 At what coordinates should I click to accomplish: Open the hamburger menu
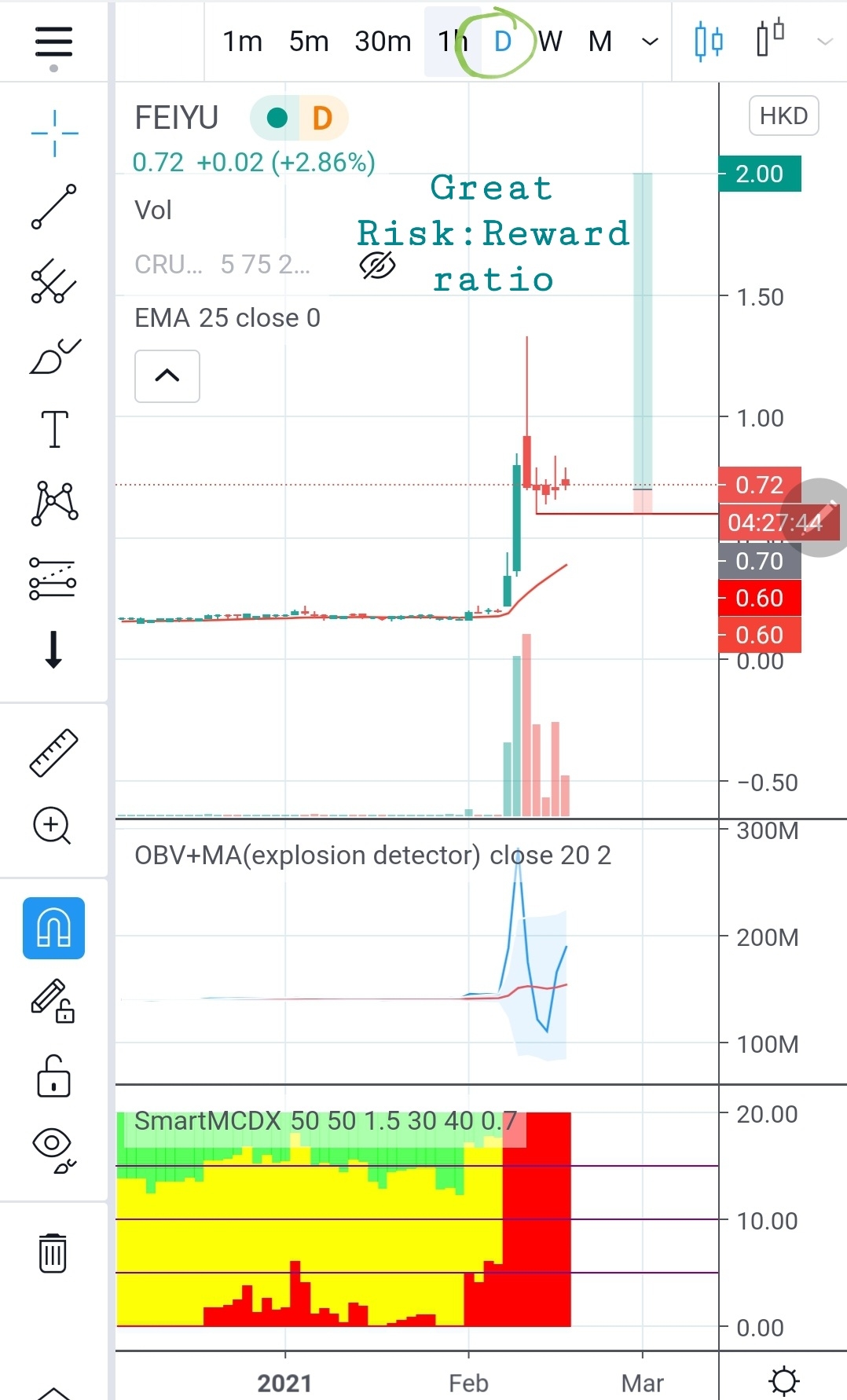point(53,42)
